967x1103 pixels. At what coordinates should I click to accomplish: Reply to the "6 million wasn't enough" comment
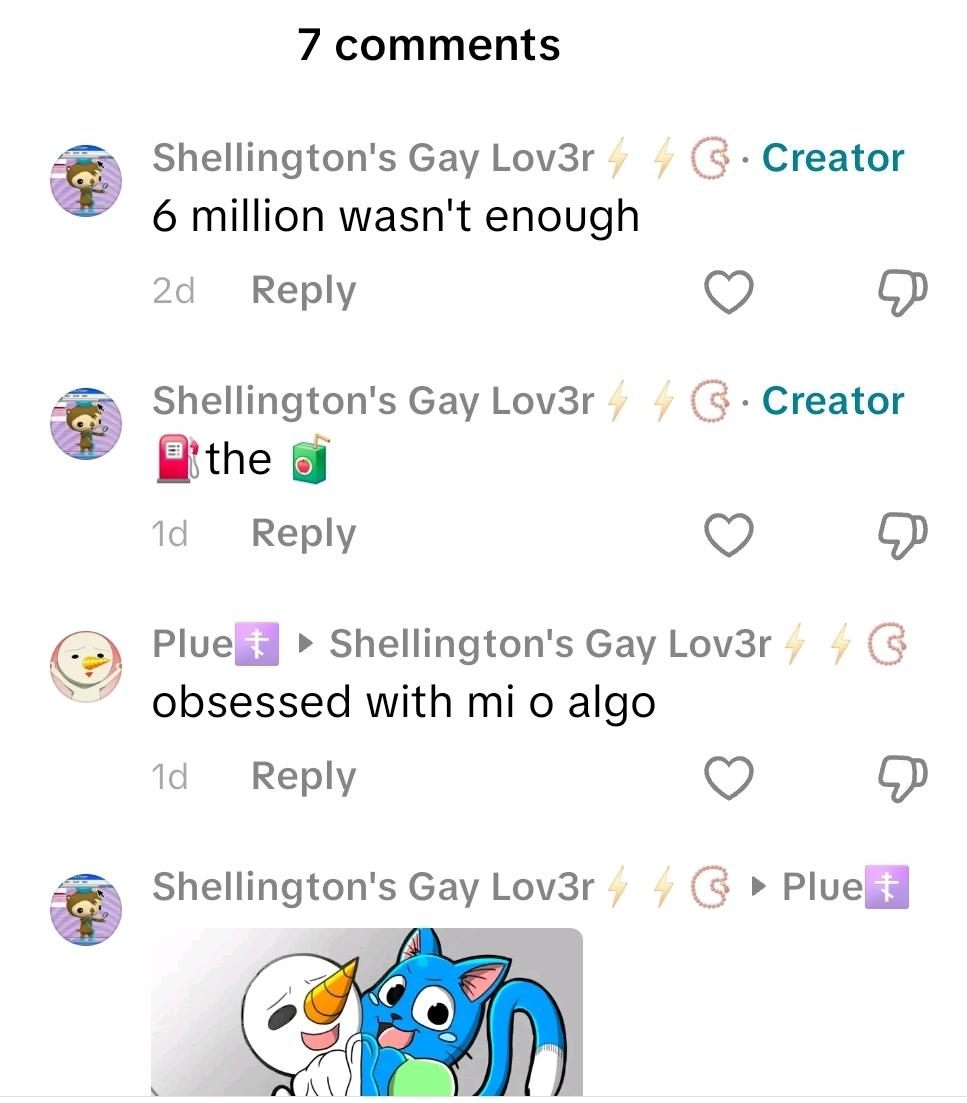click(303, 291)
